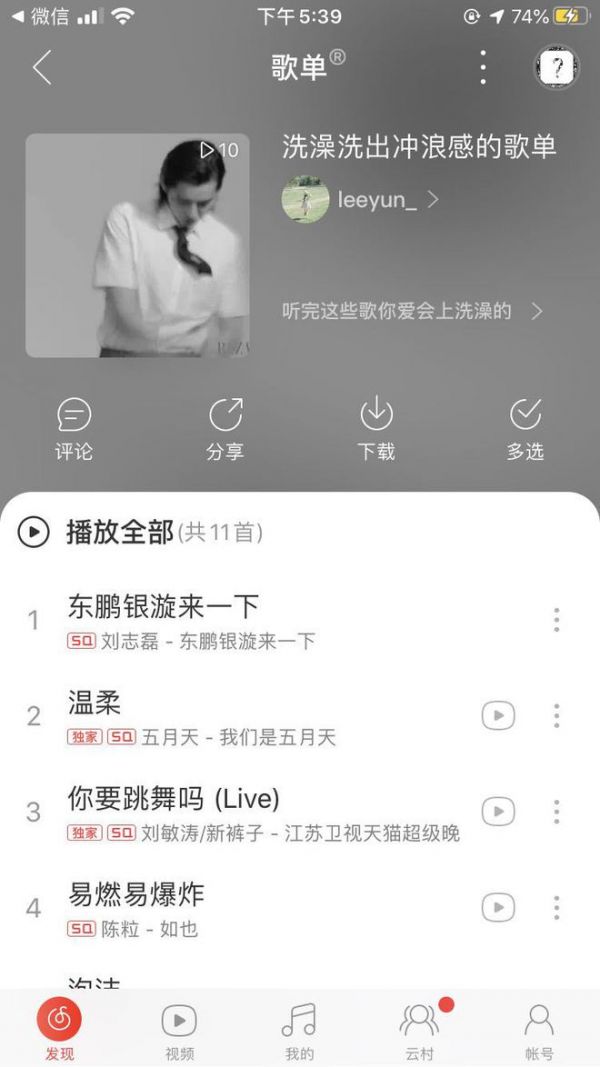Switch to the 云村 tab
The image size is (600, 1067).
coord(419,1030)
